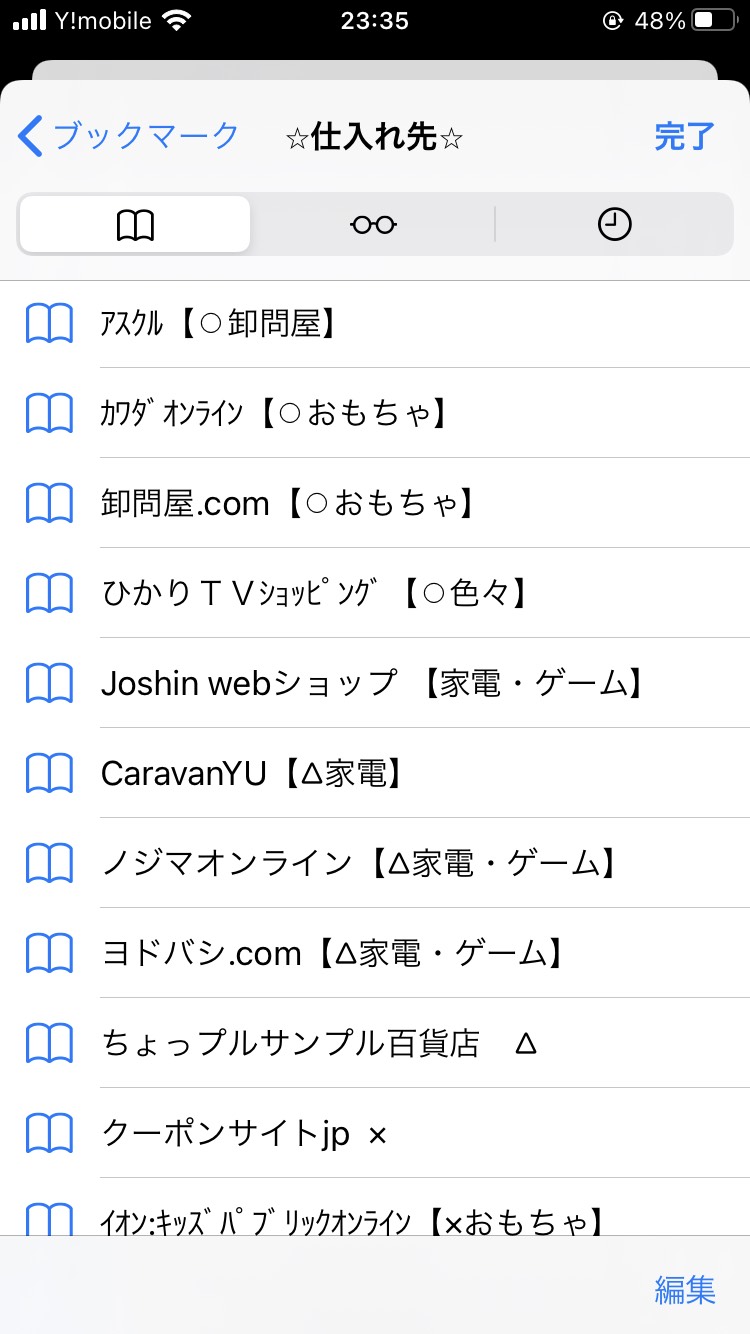Screen dimensions: 750x1334
Task: Go back to ブックマーク list
Action: click(x=129, y=136)
